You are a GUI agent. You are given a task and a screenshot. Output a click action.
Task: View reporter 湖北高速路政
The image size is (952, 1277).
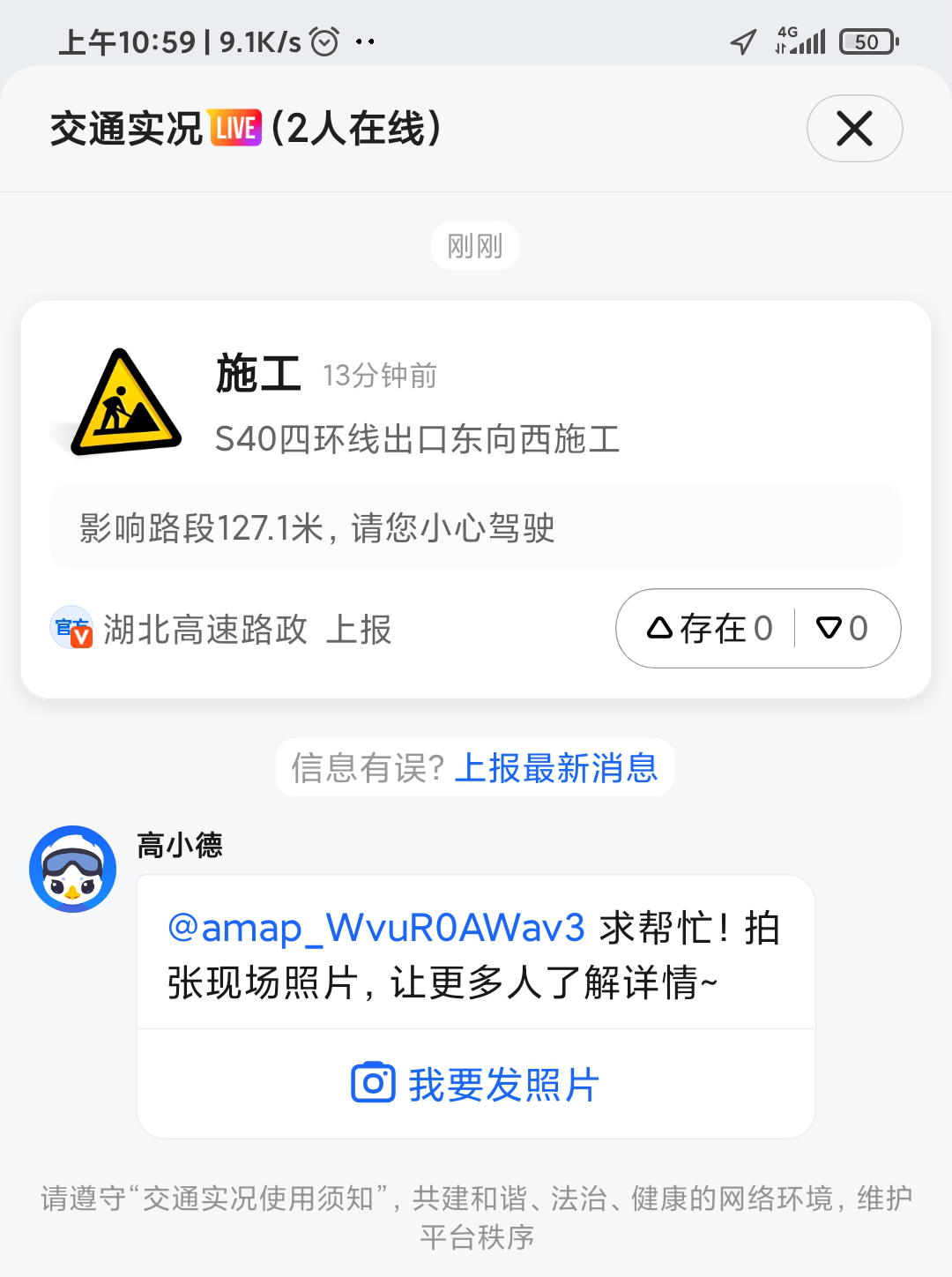pyautogui.click(x=205, y=630)
